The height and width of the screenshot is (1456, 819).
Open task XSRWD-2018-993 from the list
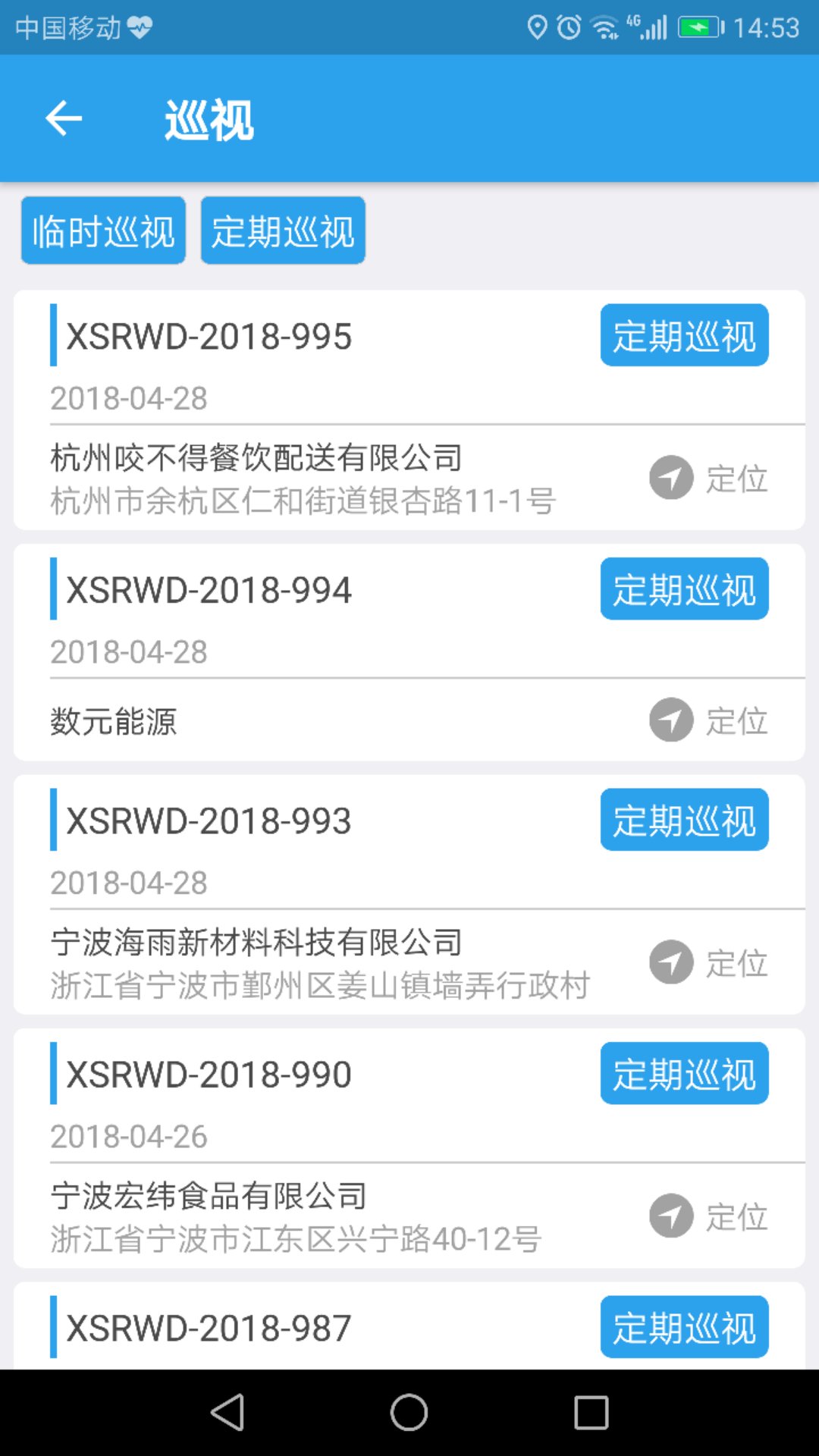208,820
